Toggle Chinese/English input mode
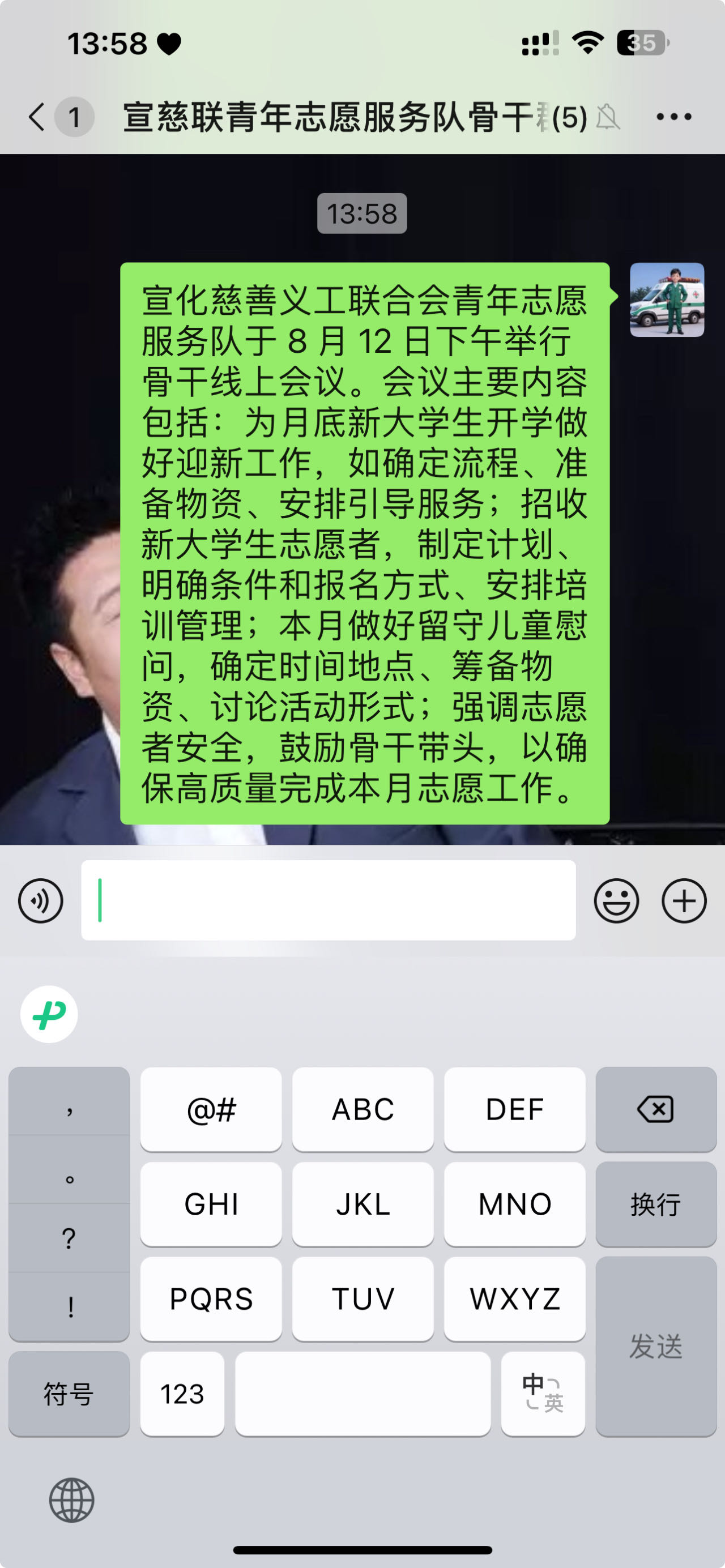This screenshot has width=725, height=1568. coord(543,1393)
